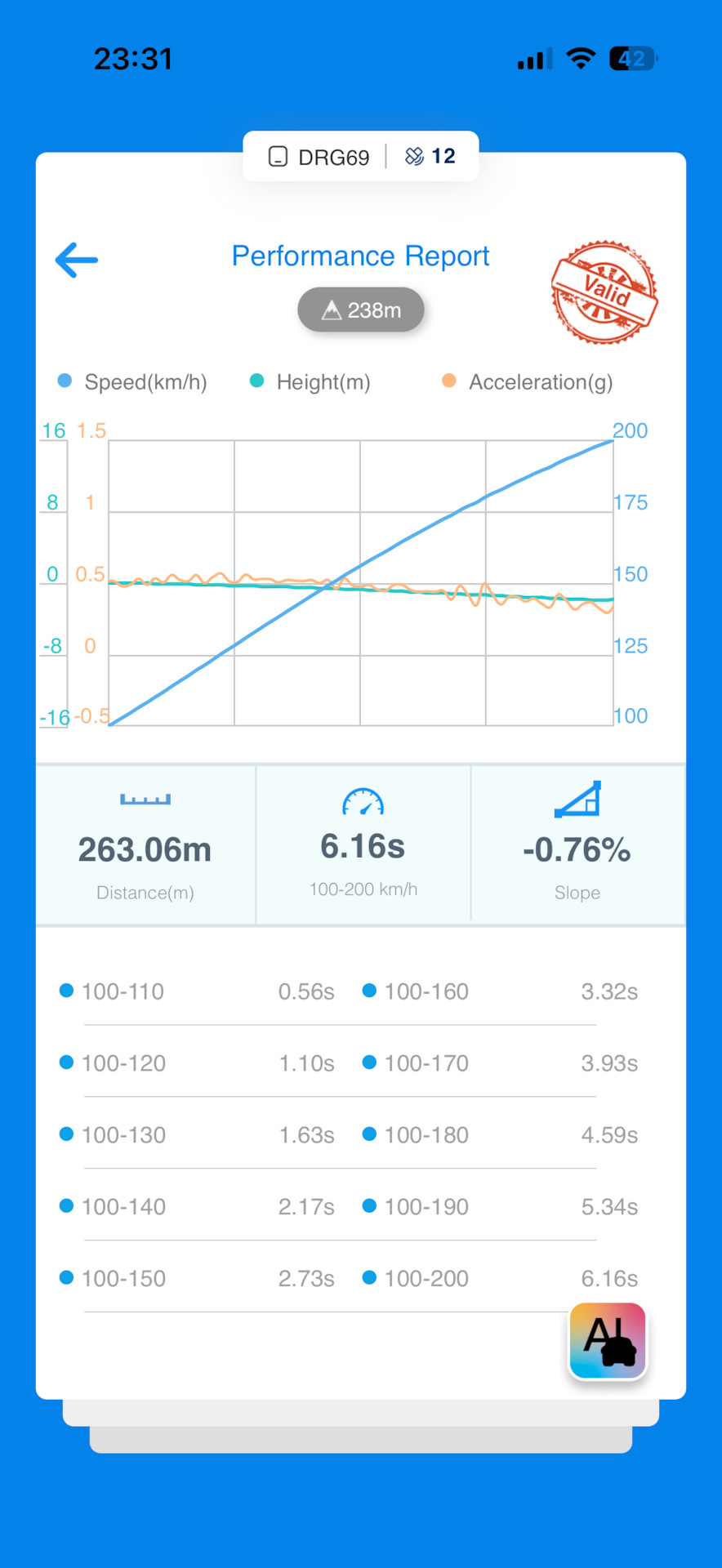Viewport: 722px width, 1568px height.
Task: Toggle the Acceleration(g) chart legend
Action: pos(528,382)
